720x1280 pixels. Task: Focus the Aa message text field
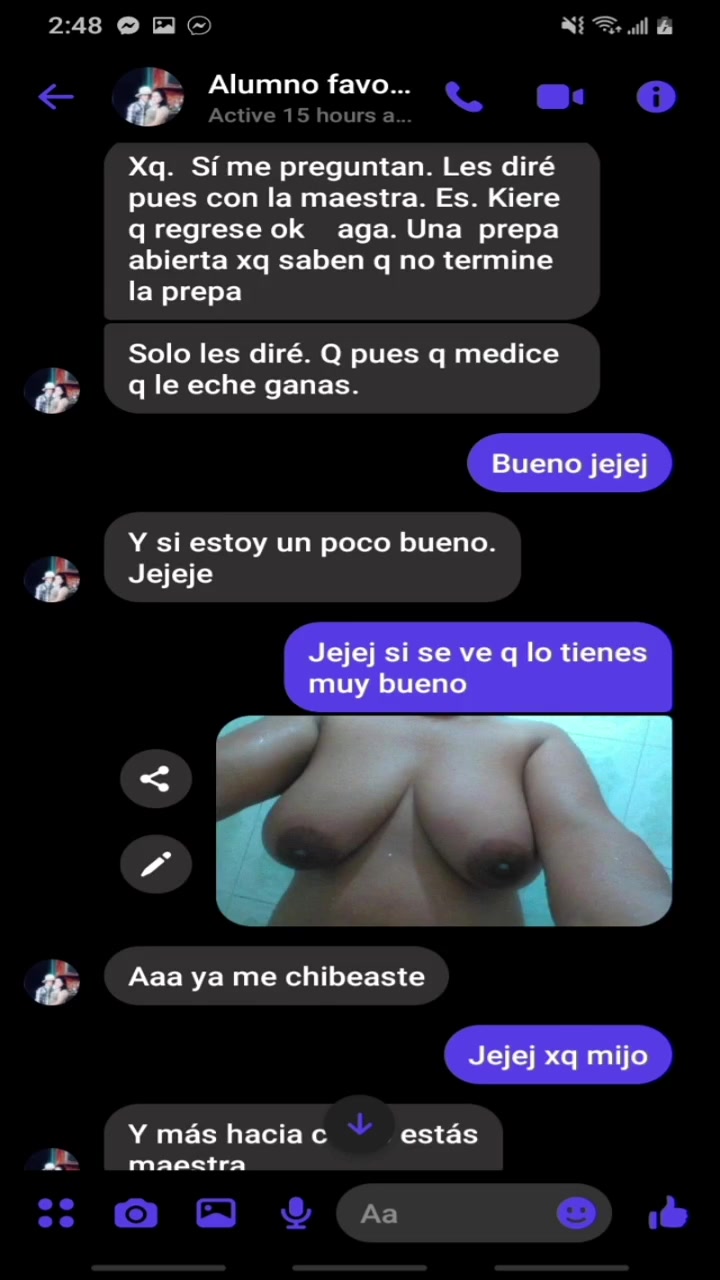pos(450,1213)
